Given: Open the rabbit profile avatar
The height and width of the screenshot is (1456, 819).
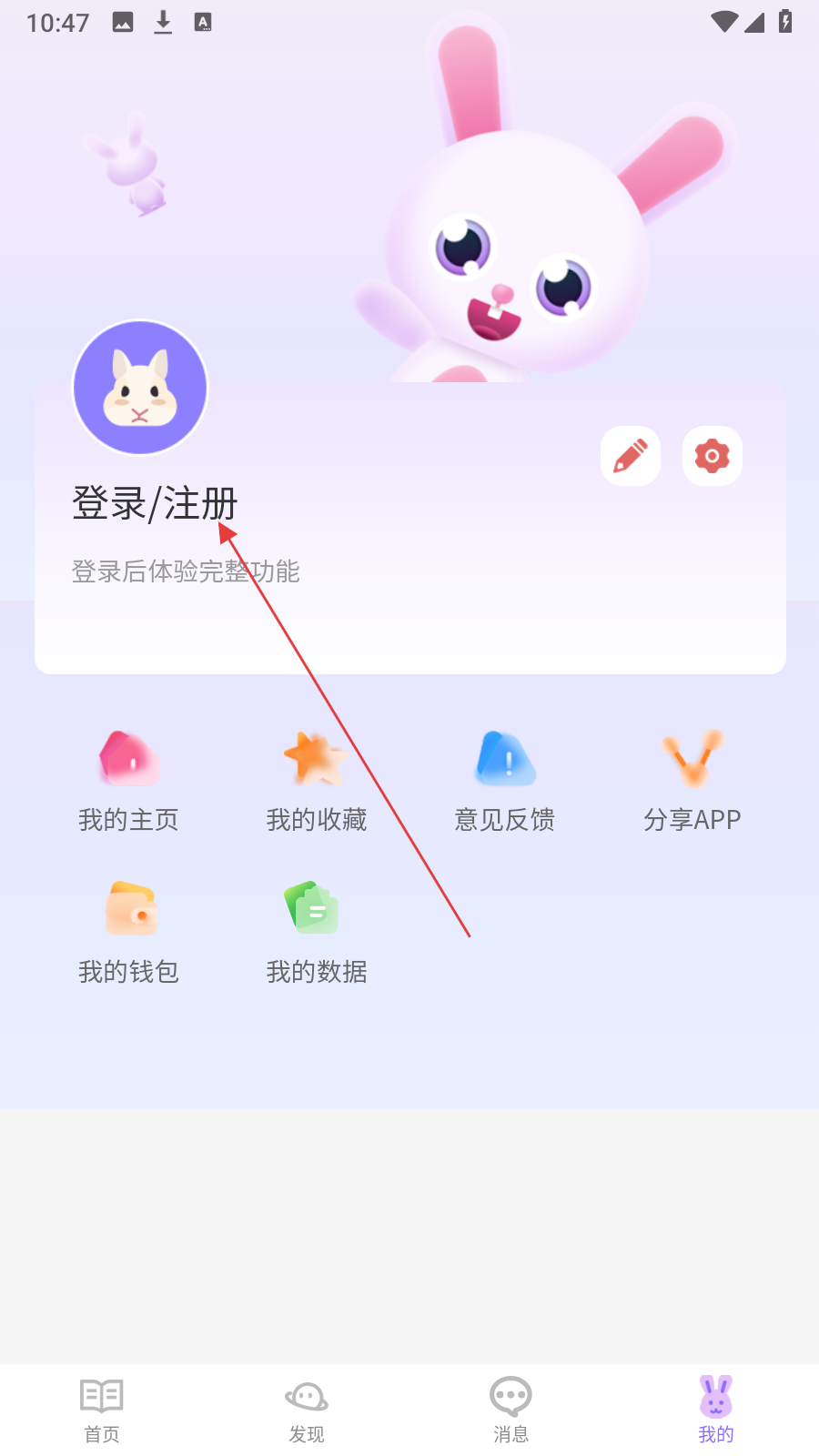Looking at the screenshot, I should [140, 388].
